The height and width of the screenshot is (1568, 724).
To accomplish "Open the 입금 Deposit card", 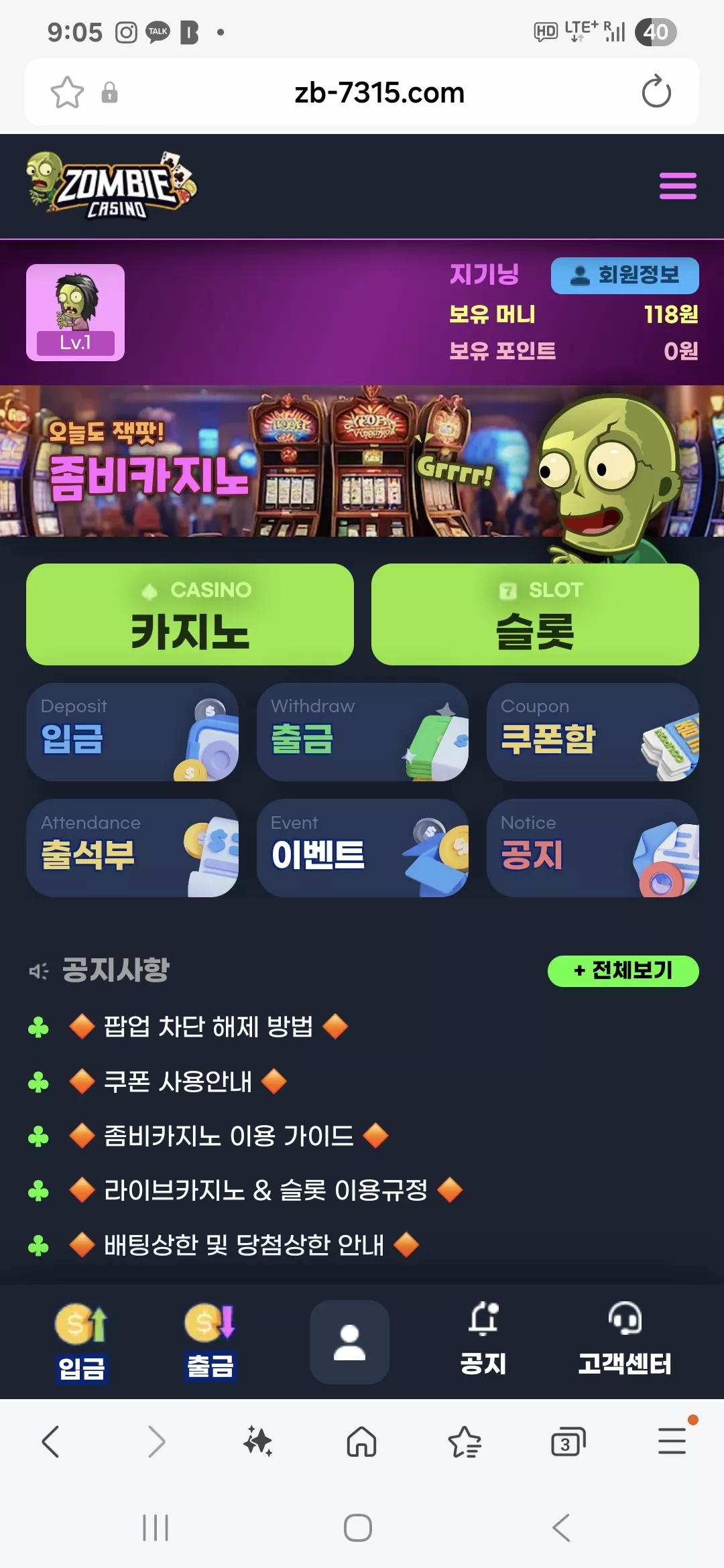I will [x=132, y=732].
